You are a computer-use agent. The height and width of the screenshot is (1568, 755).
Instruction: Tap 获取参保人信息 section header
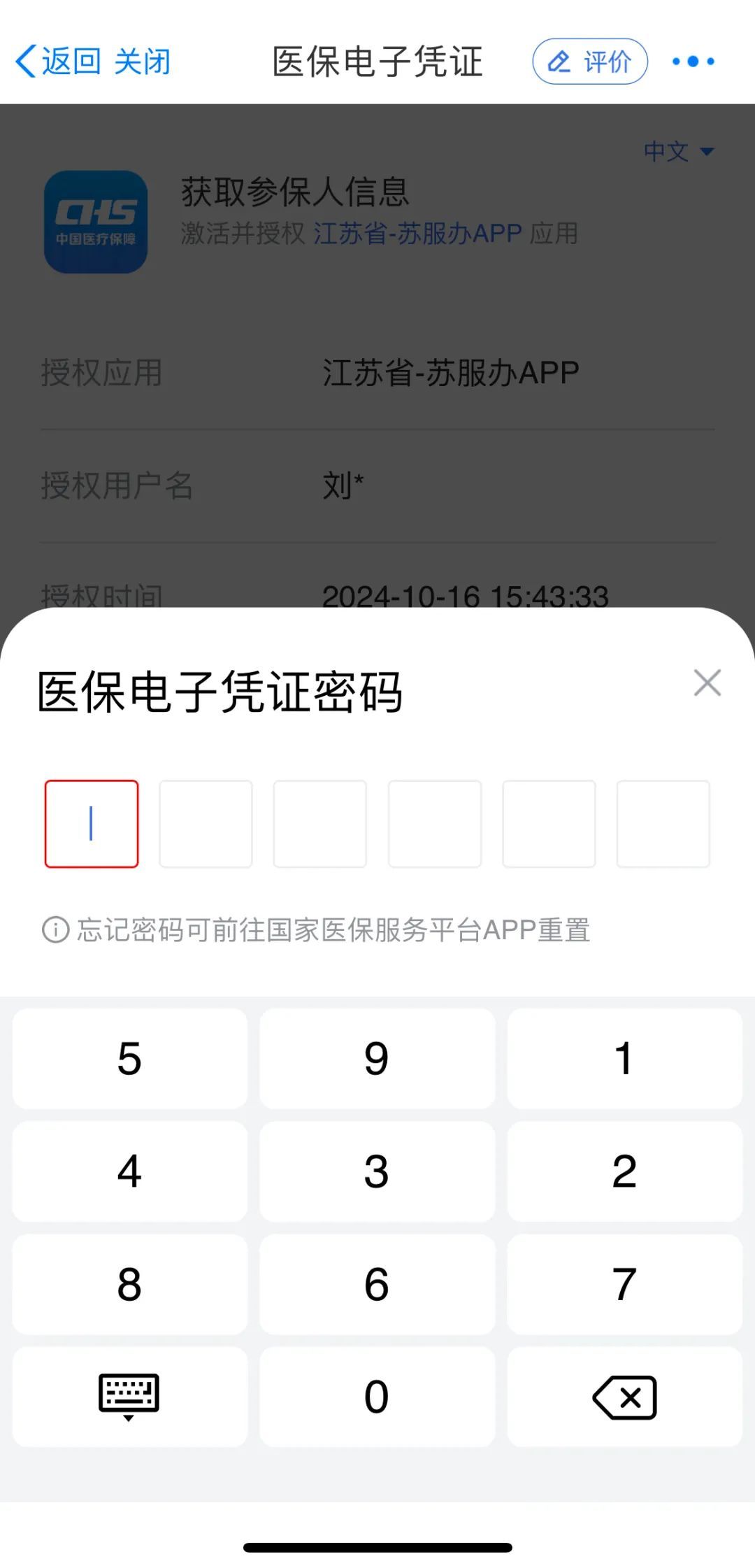(x=294, y=193)
